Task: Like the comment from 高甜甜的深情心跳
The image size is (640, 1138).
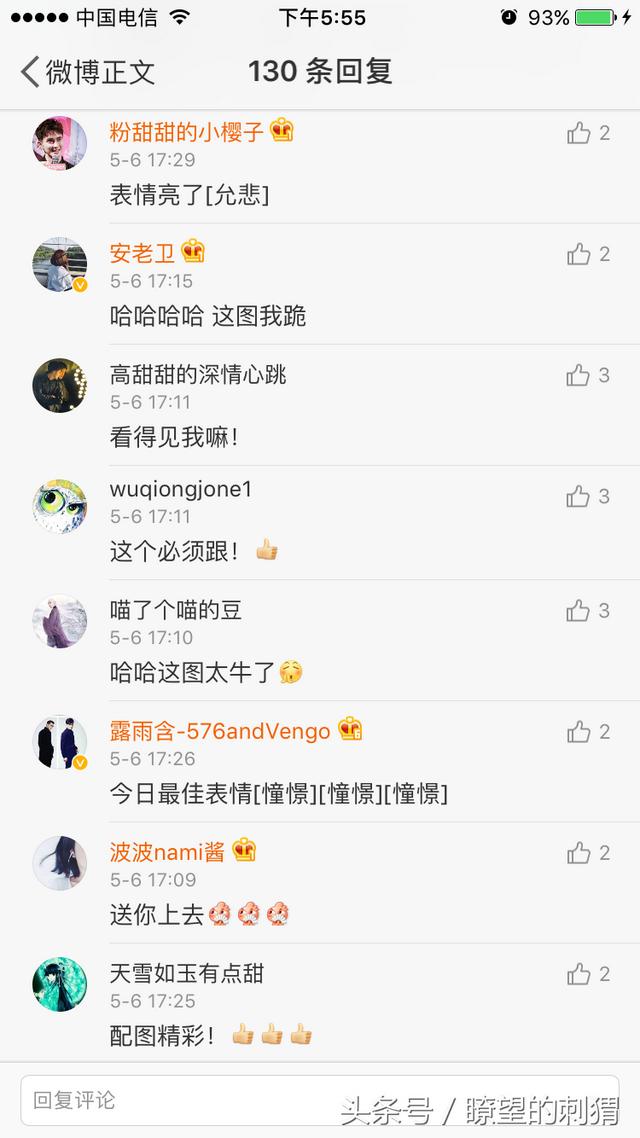Action: pos(579,375)
